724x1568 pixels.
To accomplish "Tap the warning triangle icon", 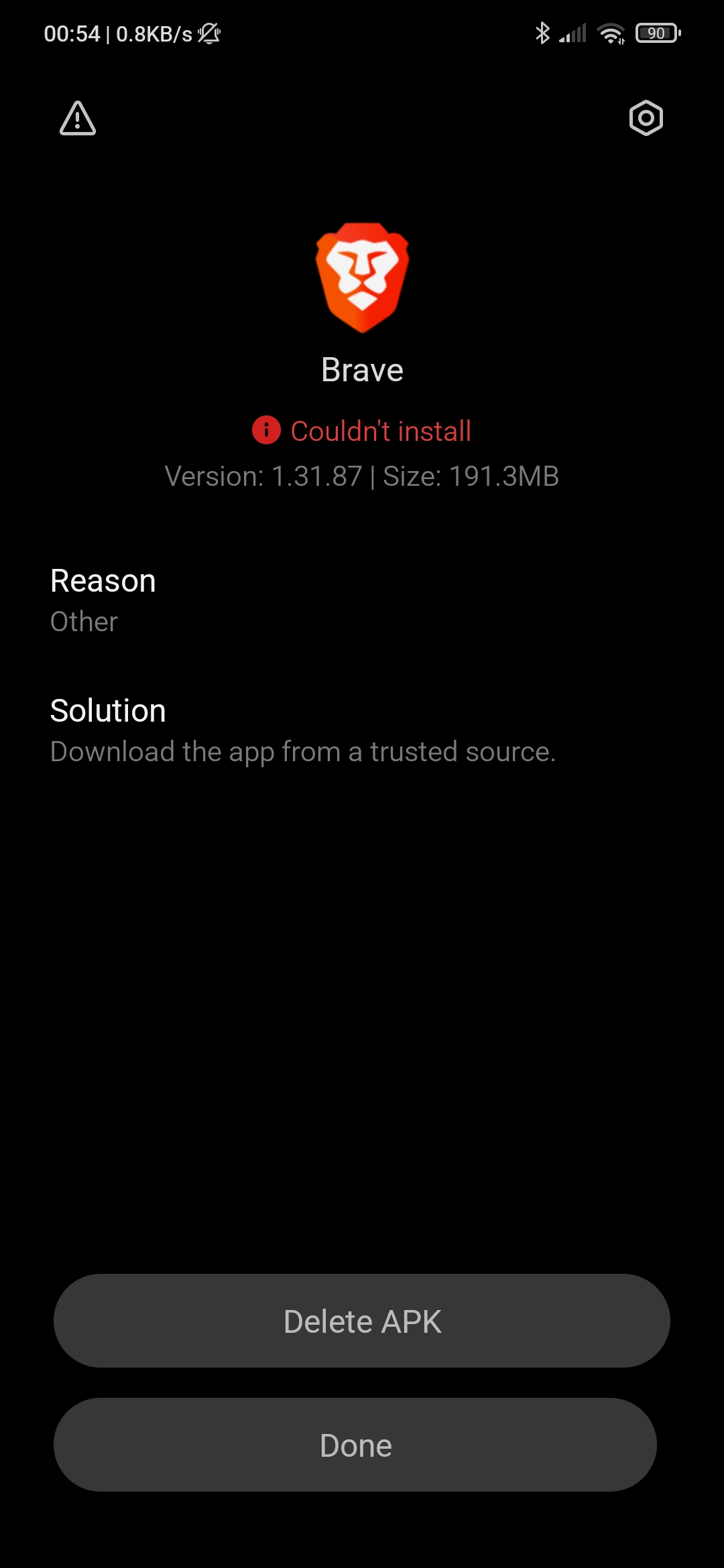I will [78, 119].
